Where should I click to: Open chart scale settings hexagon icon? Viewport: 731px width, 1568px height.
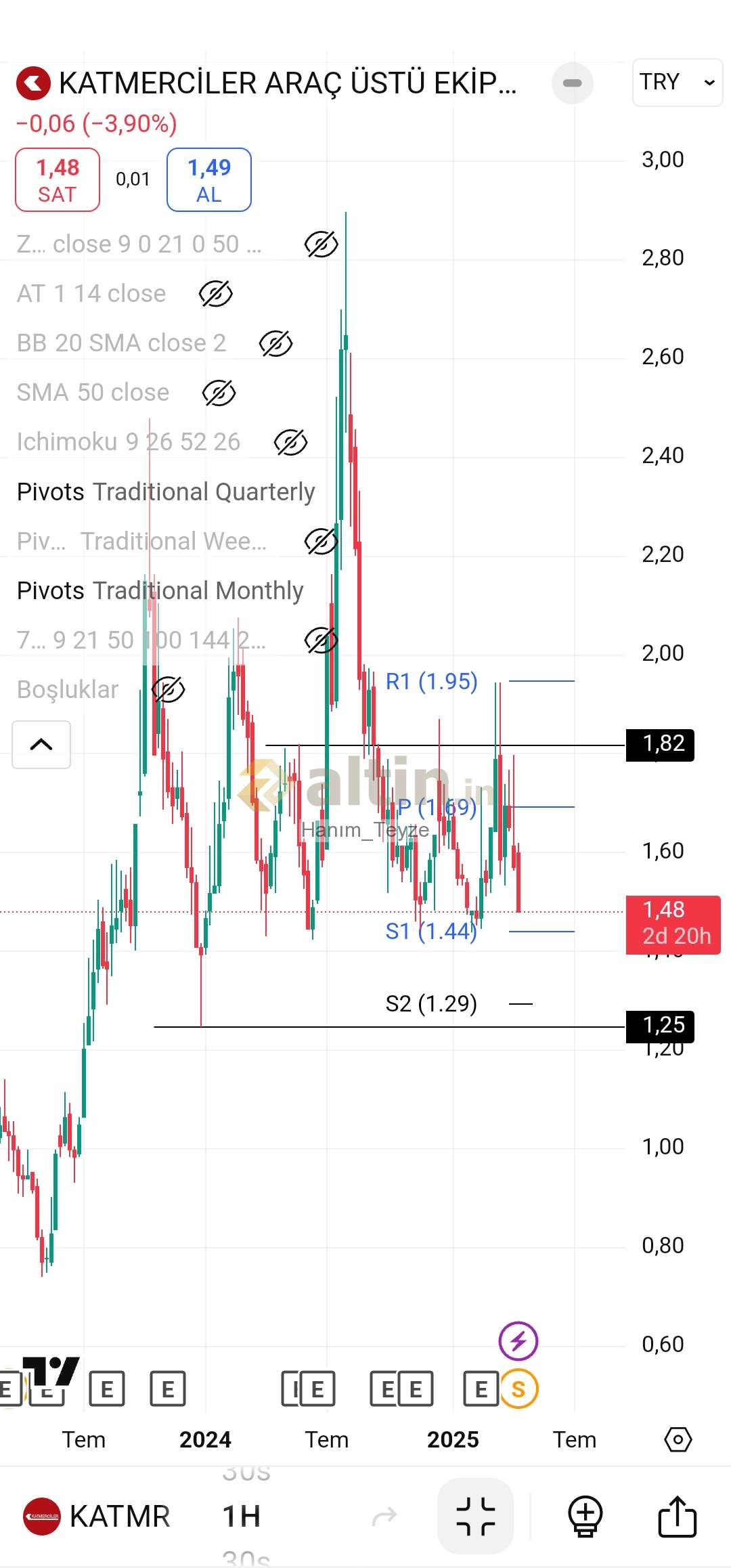tap(678, 1439)
